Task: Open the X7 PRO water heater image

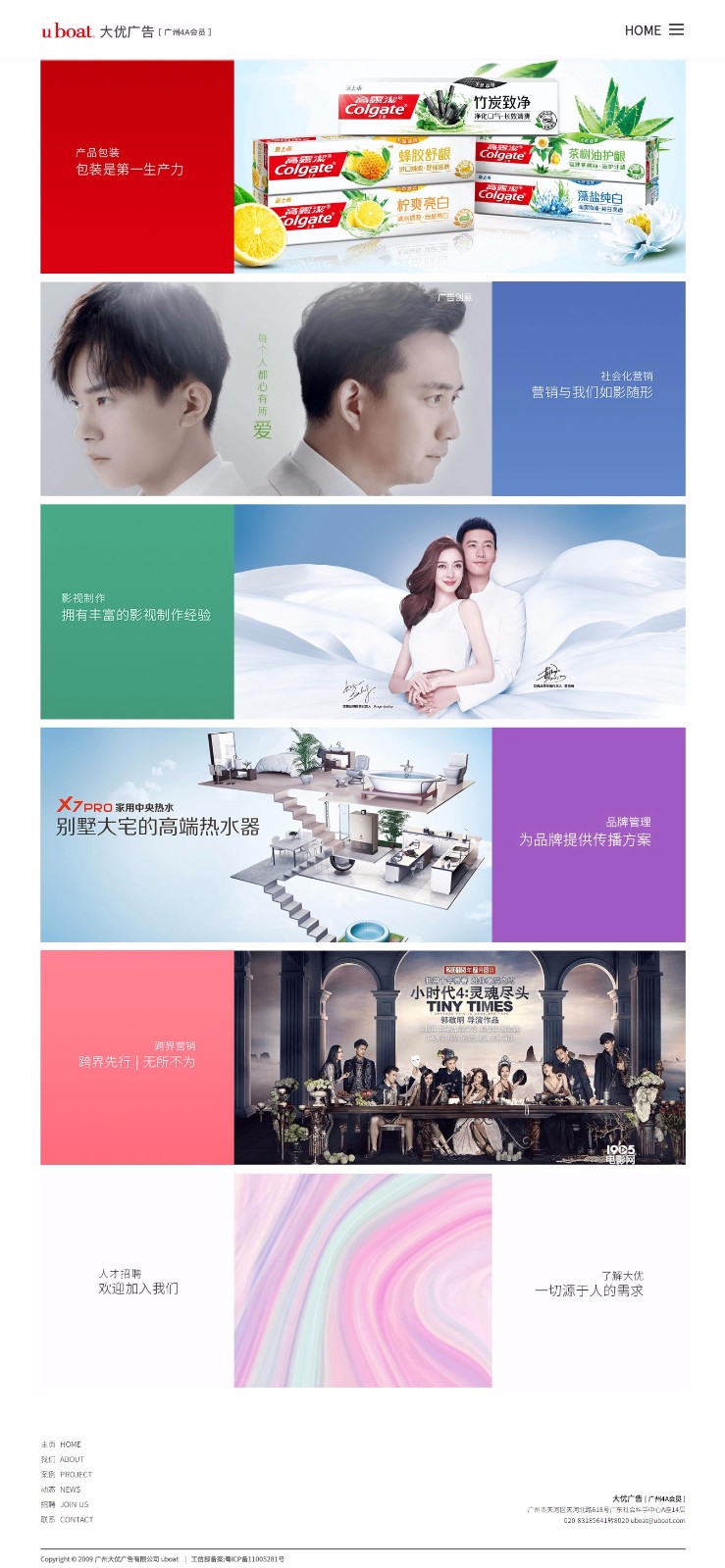Action: click(x=266, y=835)
